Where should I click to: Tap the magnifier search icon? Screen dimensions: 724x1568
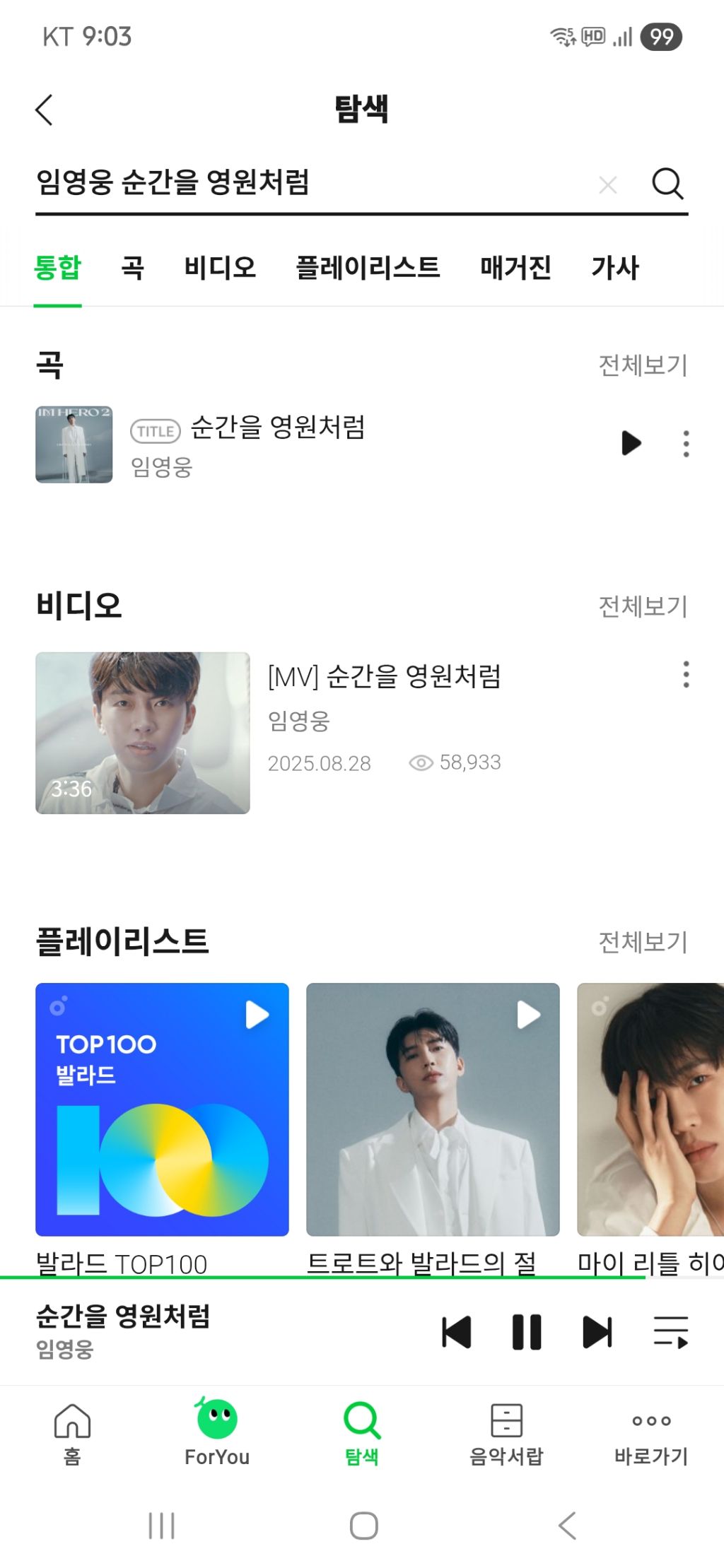[x=667, y=184]
